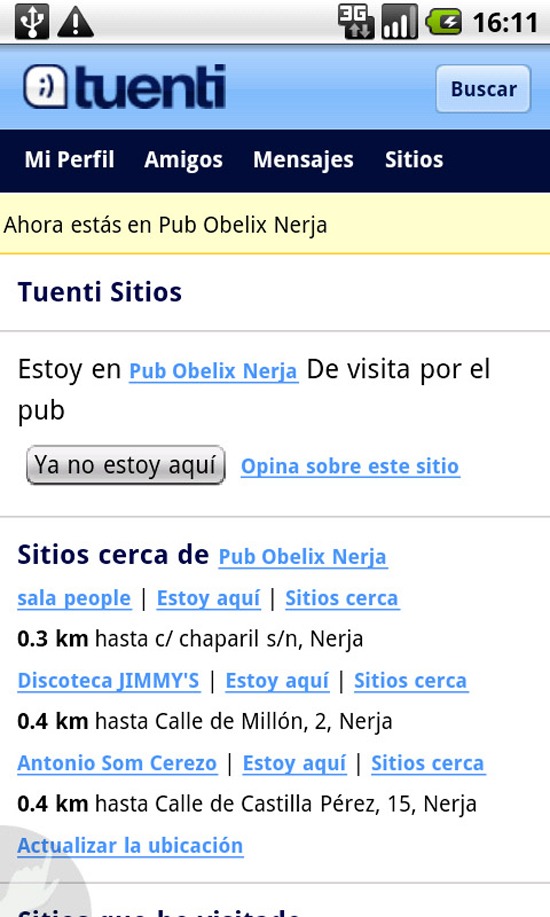Image resolution: width=550 pixels, height=917 pixels.
Task: View Sitios cerca for Antonio Som Cerezo
Action: click(428, 763)
